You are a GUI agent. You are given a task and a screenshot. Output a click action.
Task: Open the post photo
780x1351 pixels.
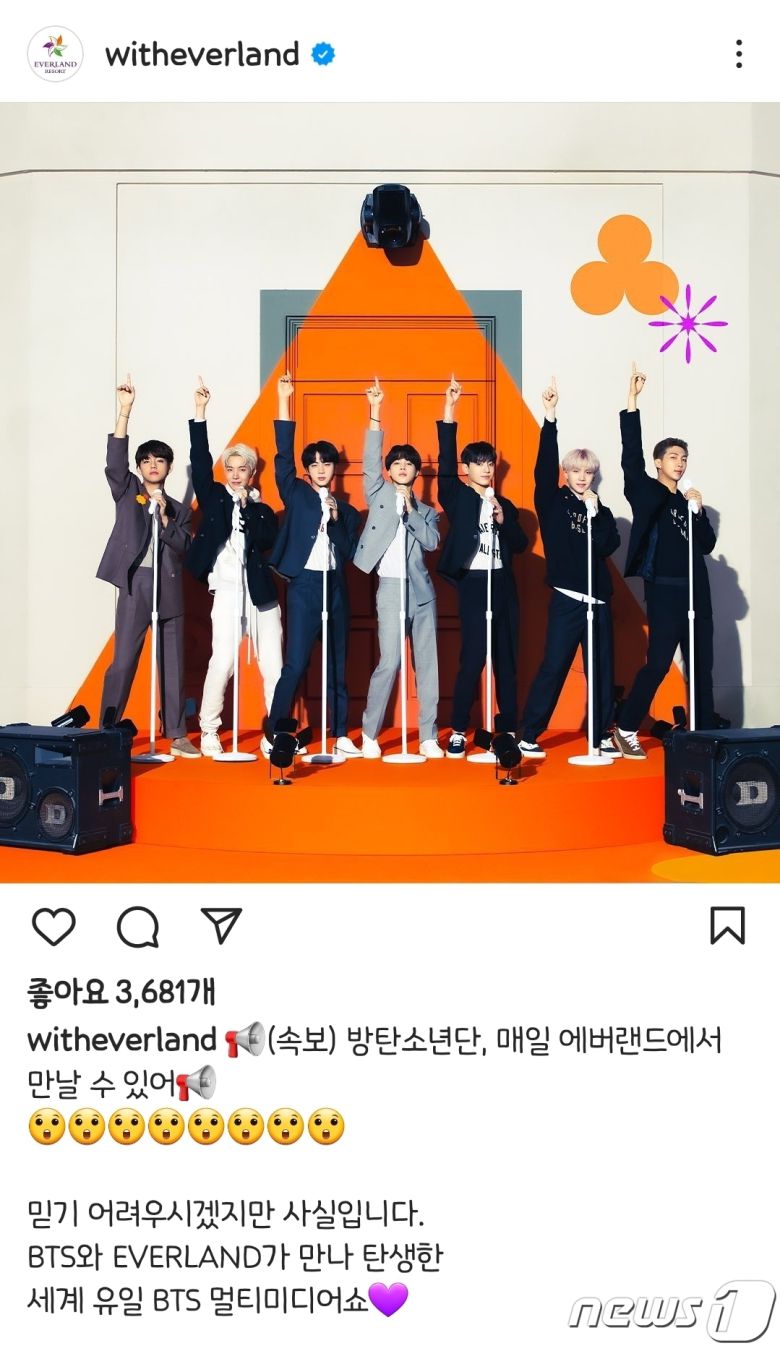390,492
